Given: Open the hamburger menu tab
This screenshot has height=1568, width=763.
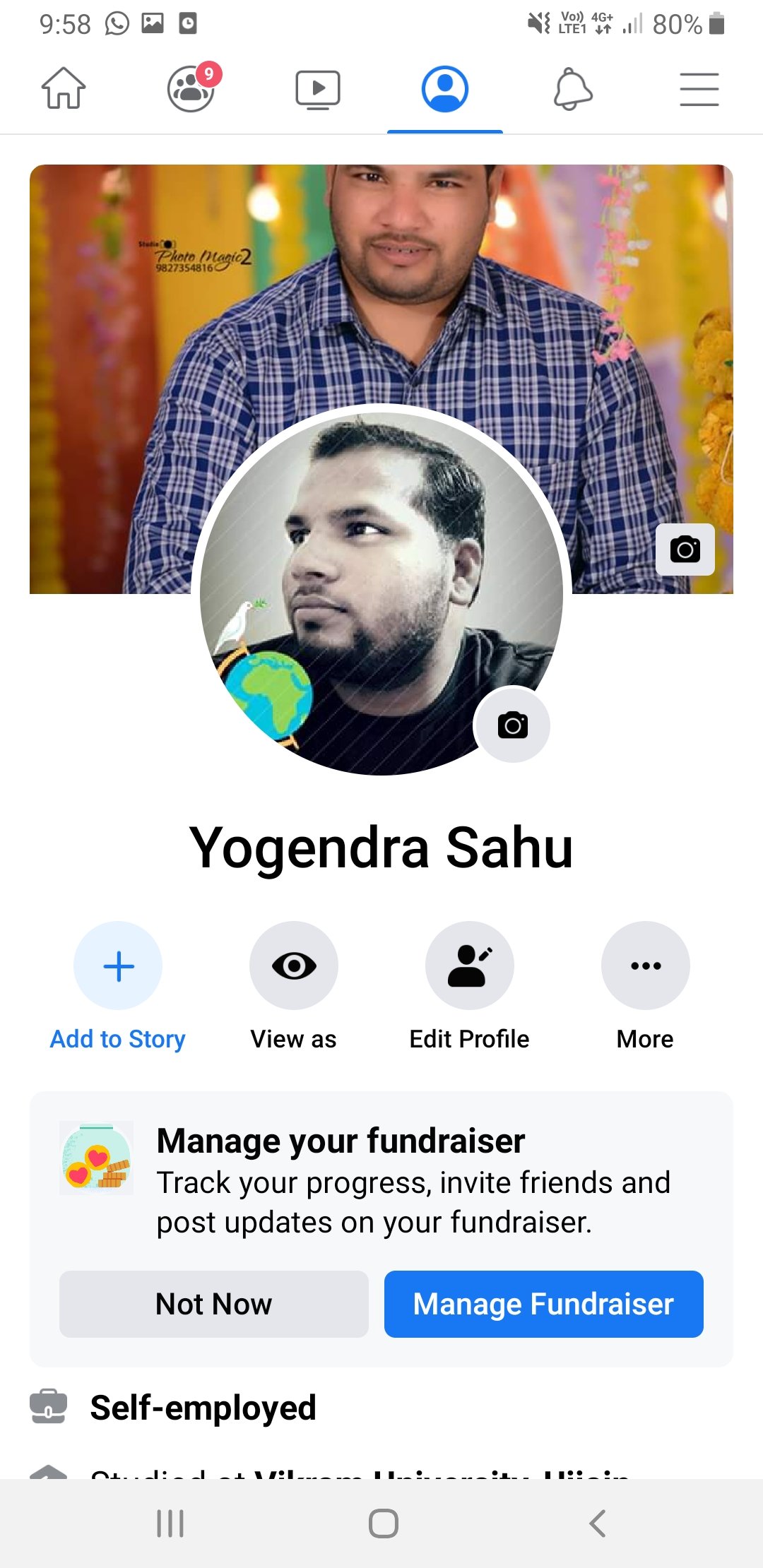Looking at the screenshot, I should tap(699, 89).
